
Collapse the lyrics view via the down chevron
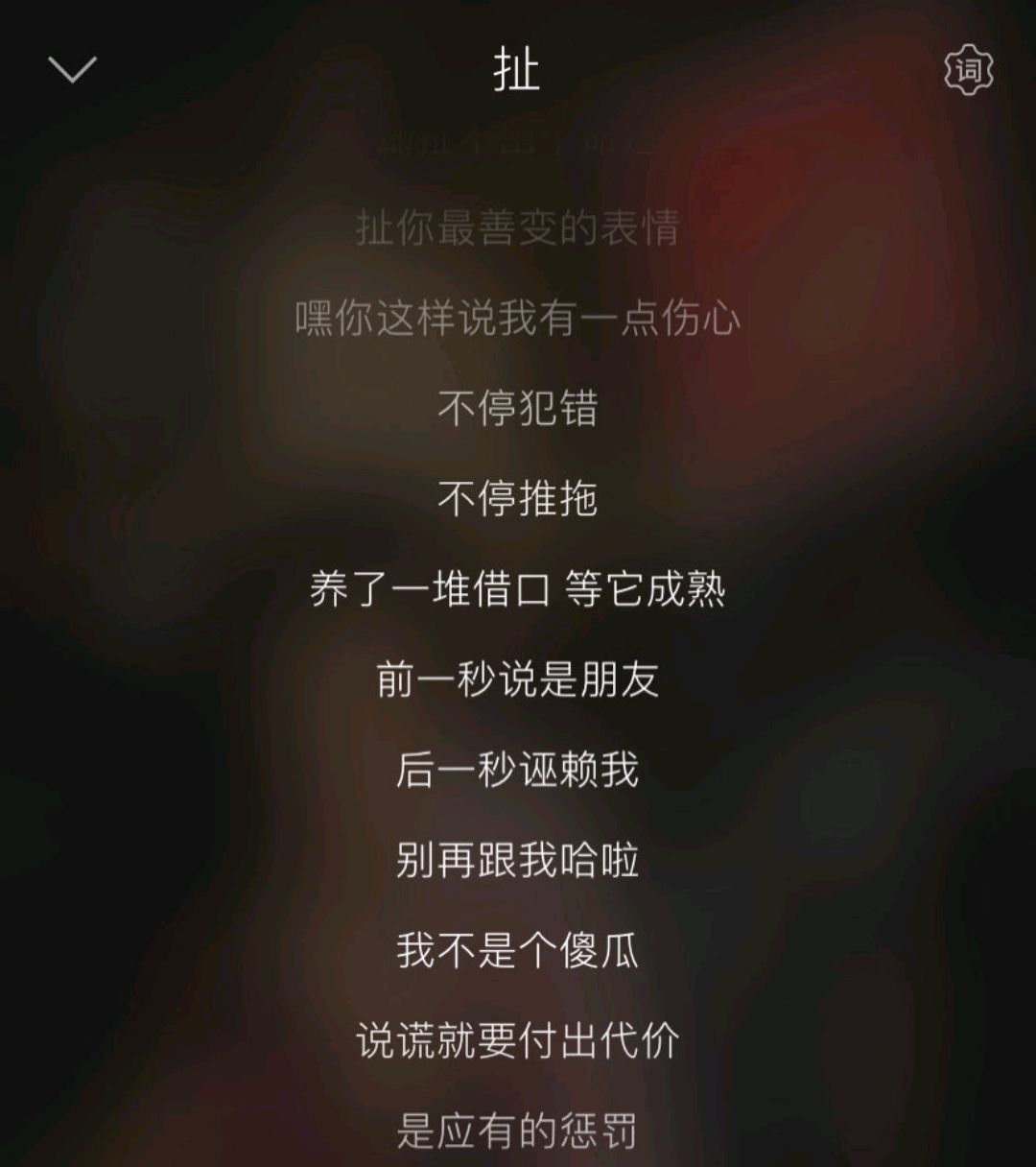point(72,67)
